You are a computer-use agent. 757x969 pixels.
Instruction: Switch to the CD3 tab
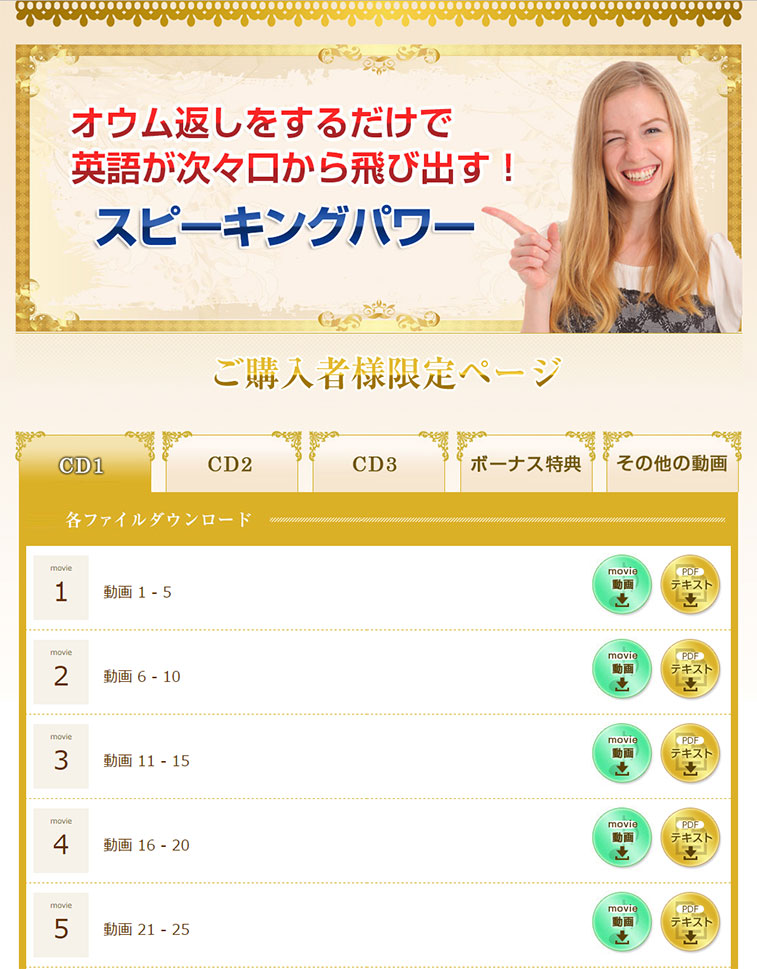coord(376,465)
